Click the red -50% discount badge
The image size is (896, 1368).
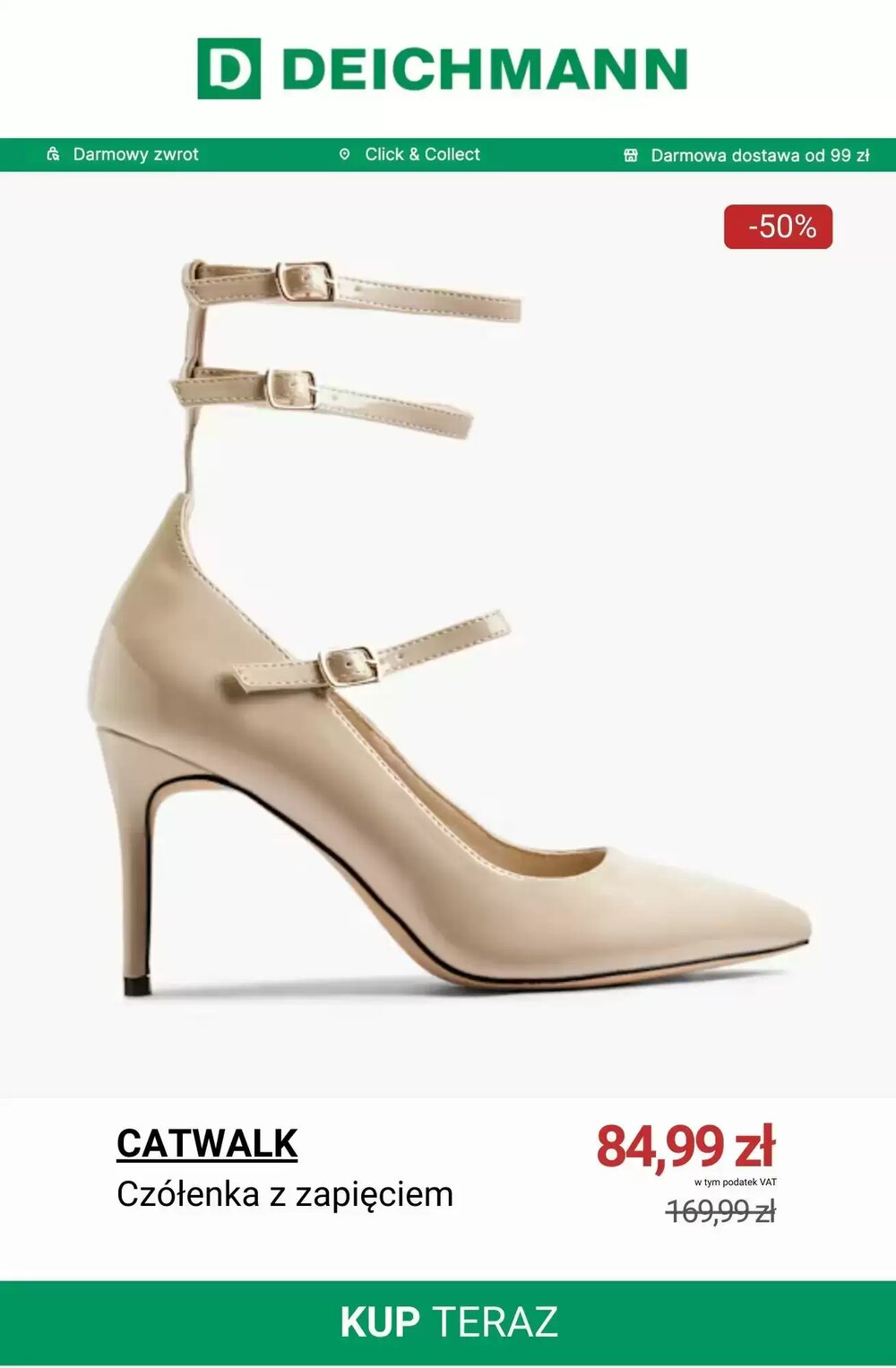point(779,227)
